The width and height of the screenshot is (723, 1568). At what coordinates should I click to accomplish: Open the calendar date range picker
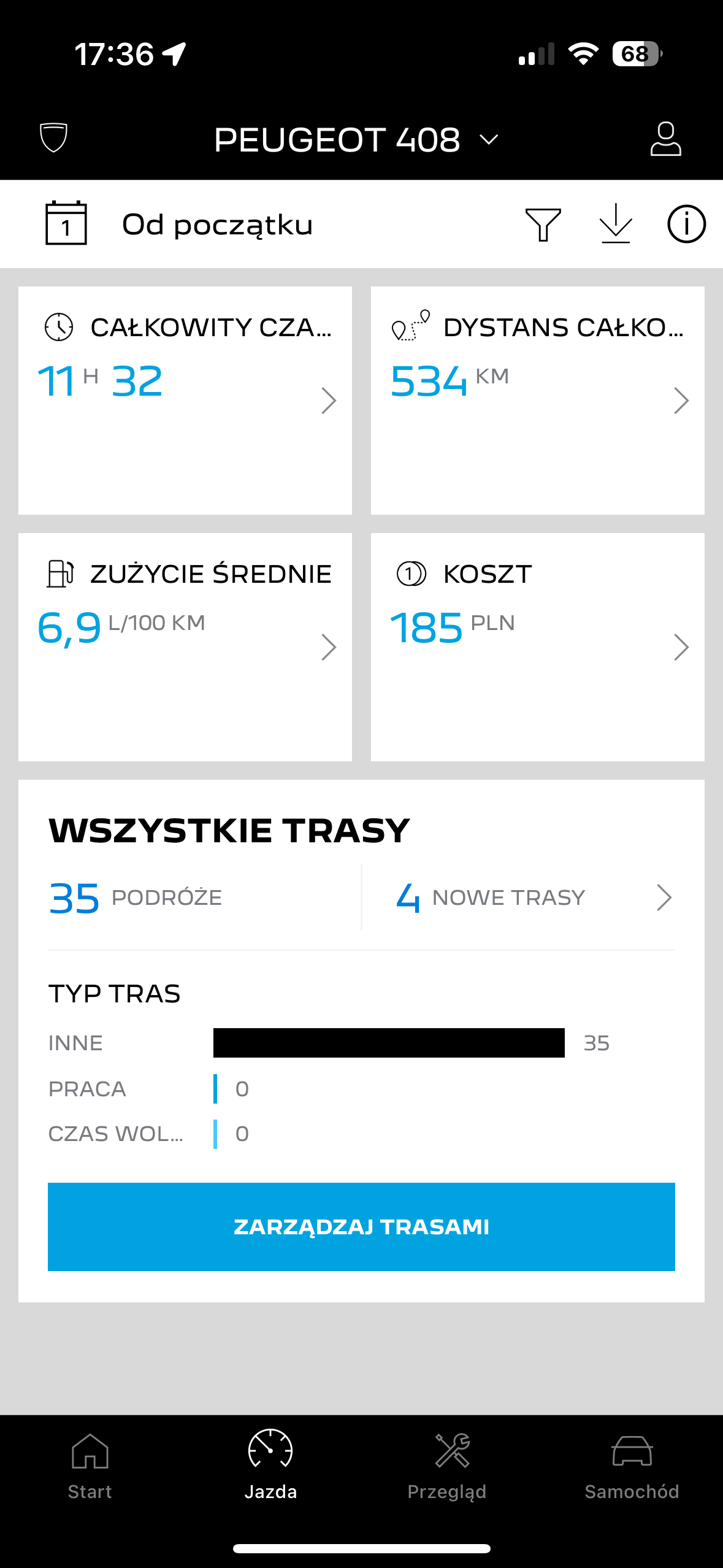click(66, 223)
